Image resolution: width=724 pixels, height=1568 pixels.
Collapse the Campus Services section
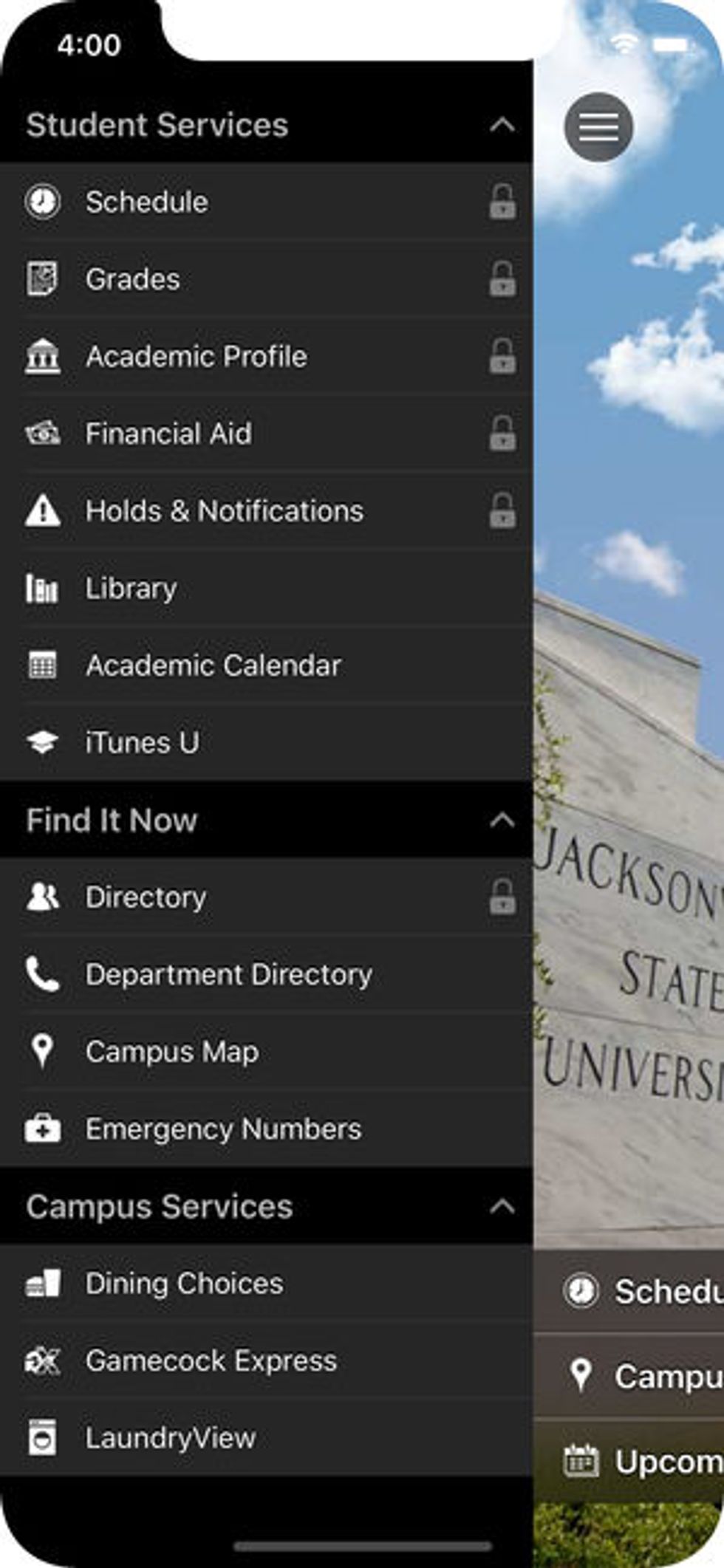tap(502, 1207)
